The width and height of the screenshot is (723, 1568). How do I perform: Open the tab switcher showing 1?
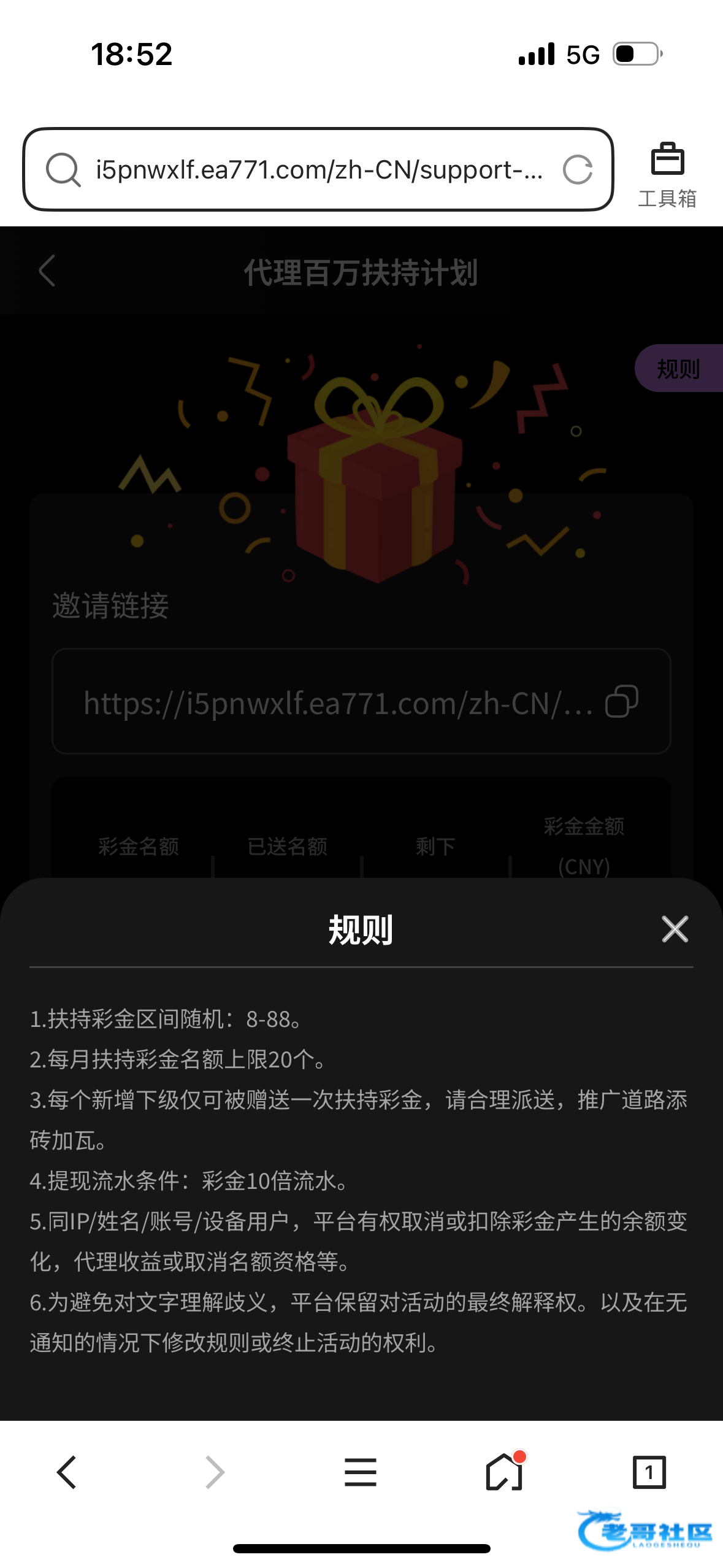coord(649,1472)
